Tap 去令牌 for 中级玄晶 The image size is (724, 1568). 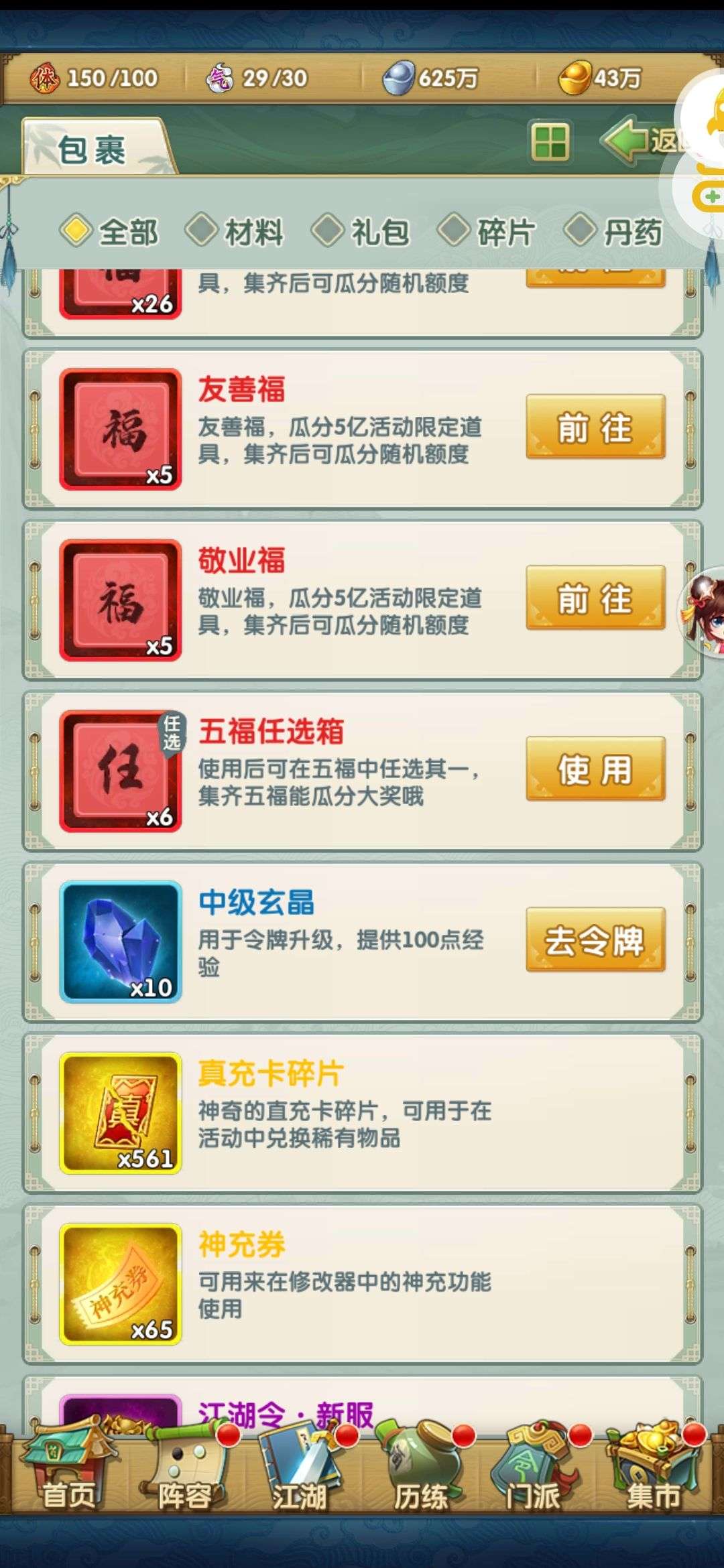[x=595, y=939]
